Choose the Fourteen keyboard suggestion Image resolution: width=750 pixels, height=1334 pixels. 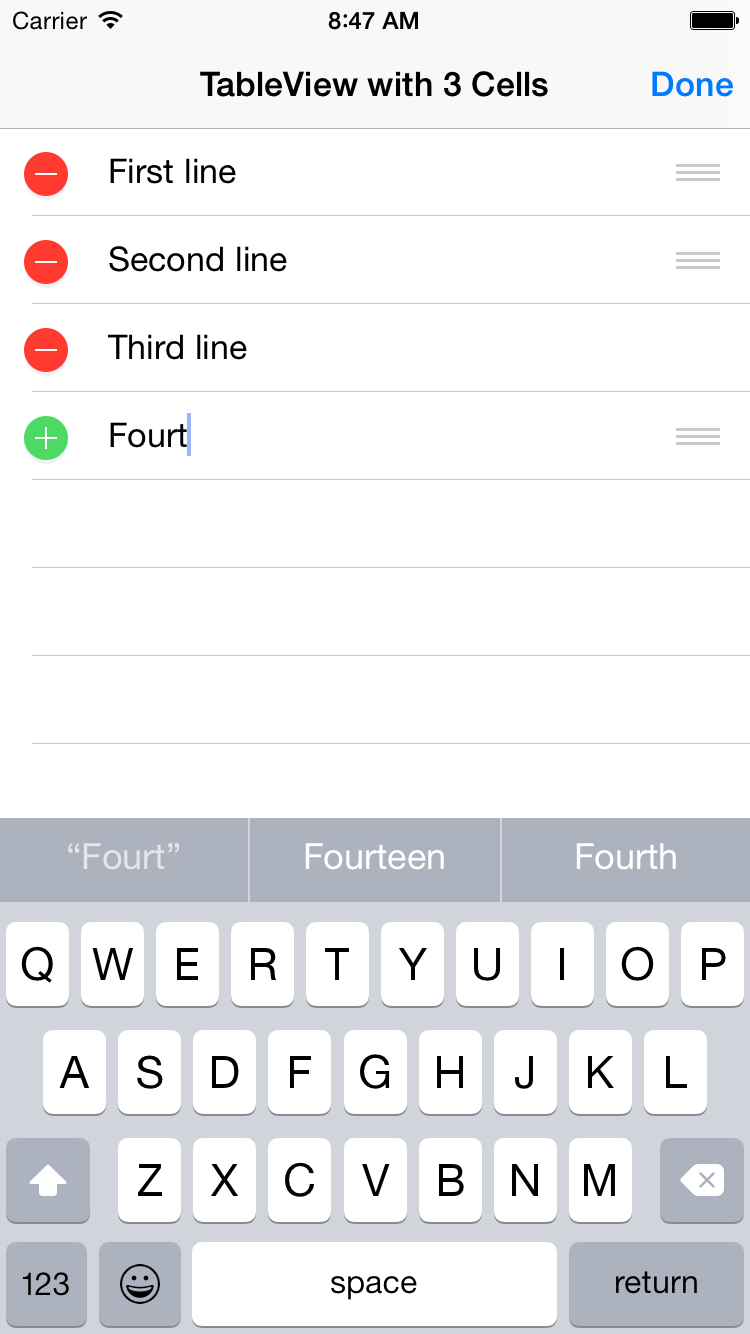coord(374,858)
